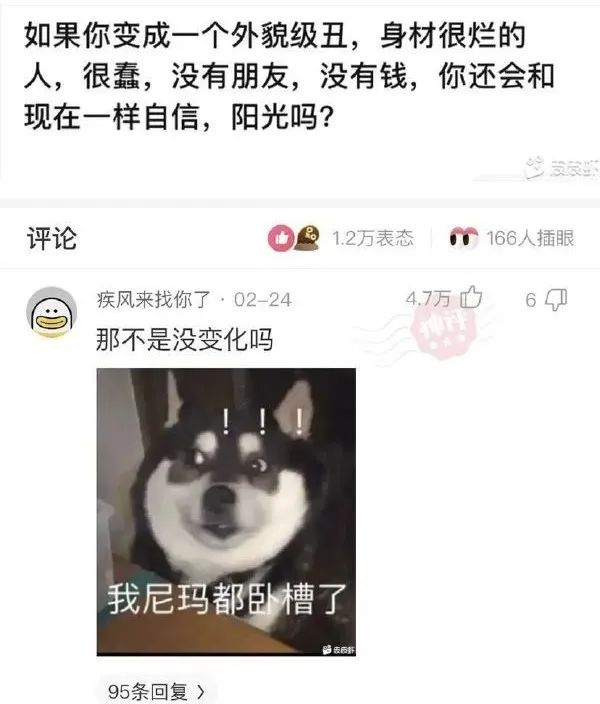Screen dimensions: 600x704
Task: Dislike the comment by 疾风来找你了
Action: coord(558,298)
